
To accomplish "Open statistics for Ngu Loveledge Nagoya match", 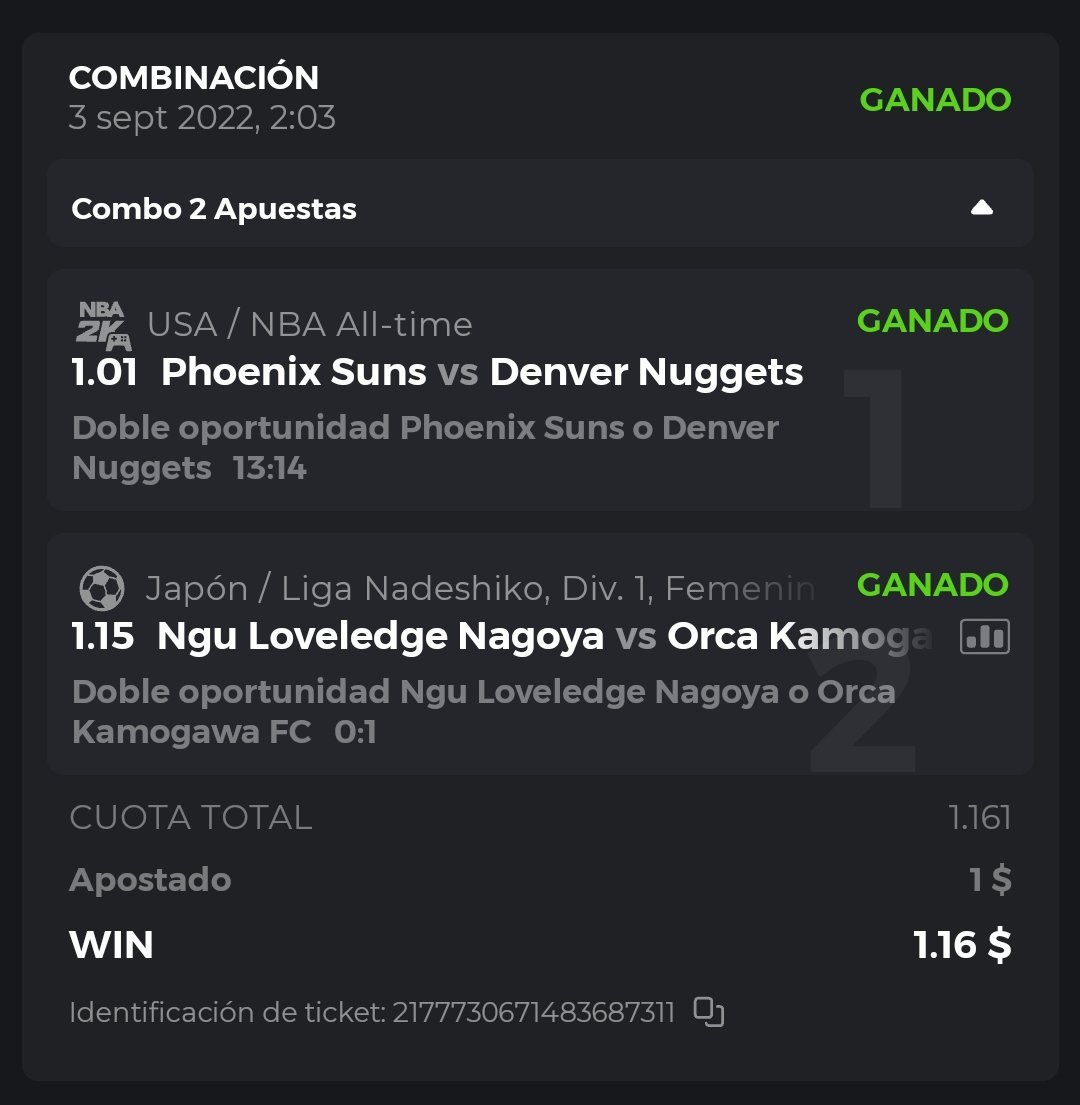I will coord(984,637).
